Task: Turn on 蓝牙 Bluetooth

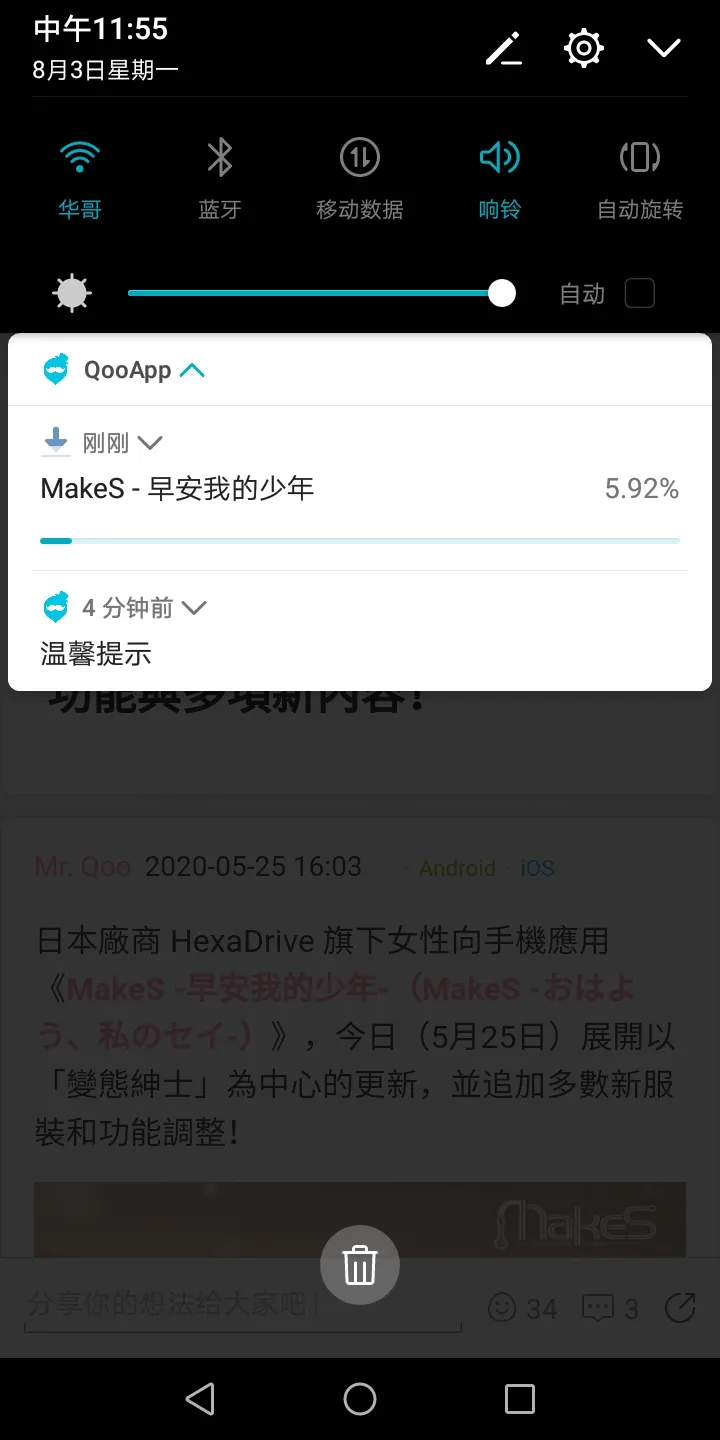Action: [220, 180]
